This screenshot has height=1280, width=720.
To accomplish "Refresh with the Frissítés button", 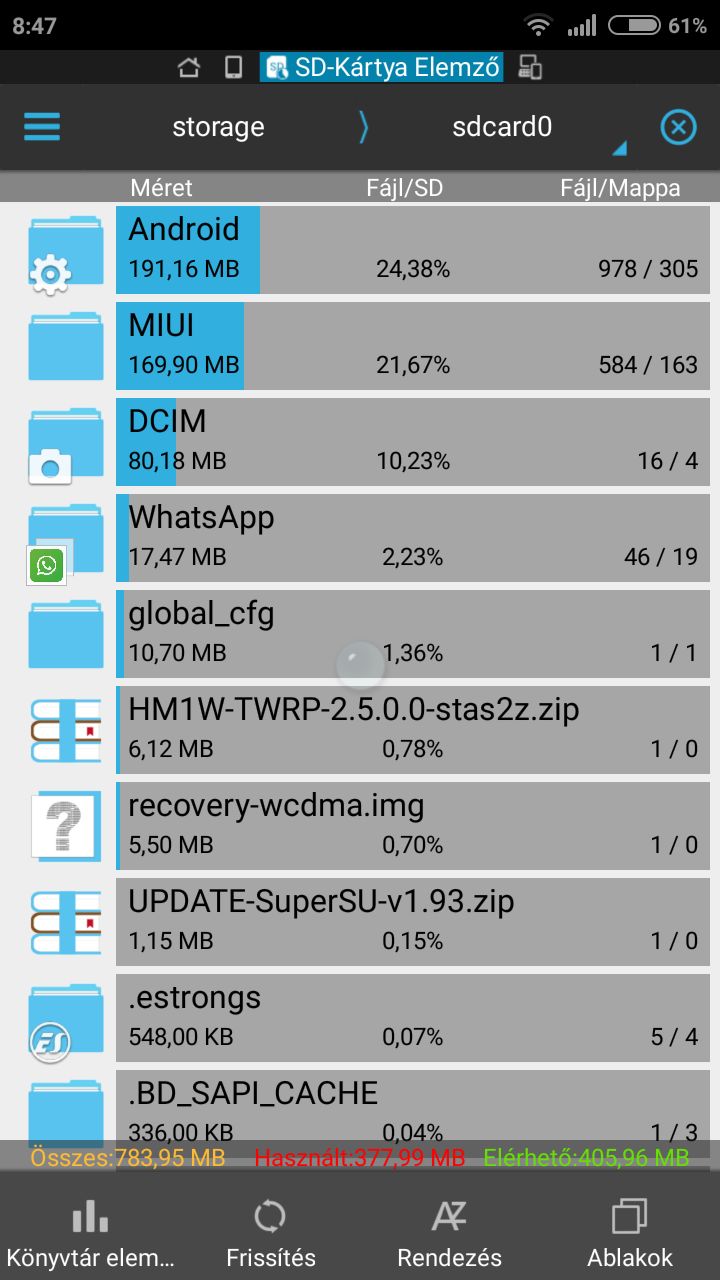I will pos(270,1232).
